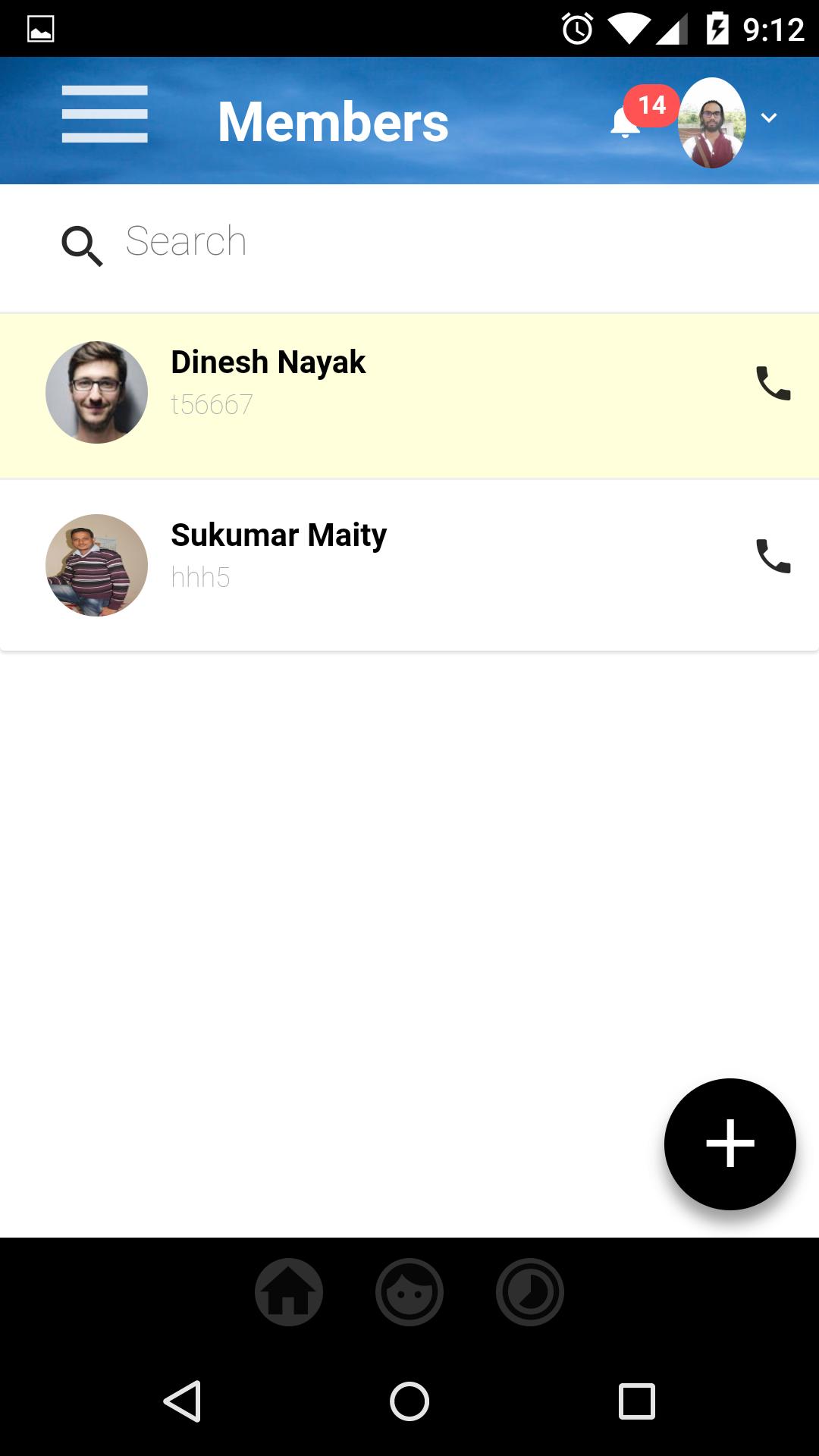819x1456 pixels.
Task: Tap the profile avatar in header
Action: 711,122
